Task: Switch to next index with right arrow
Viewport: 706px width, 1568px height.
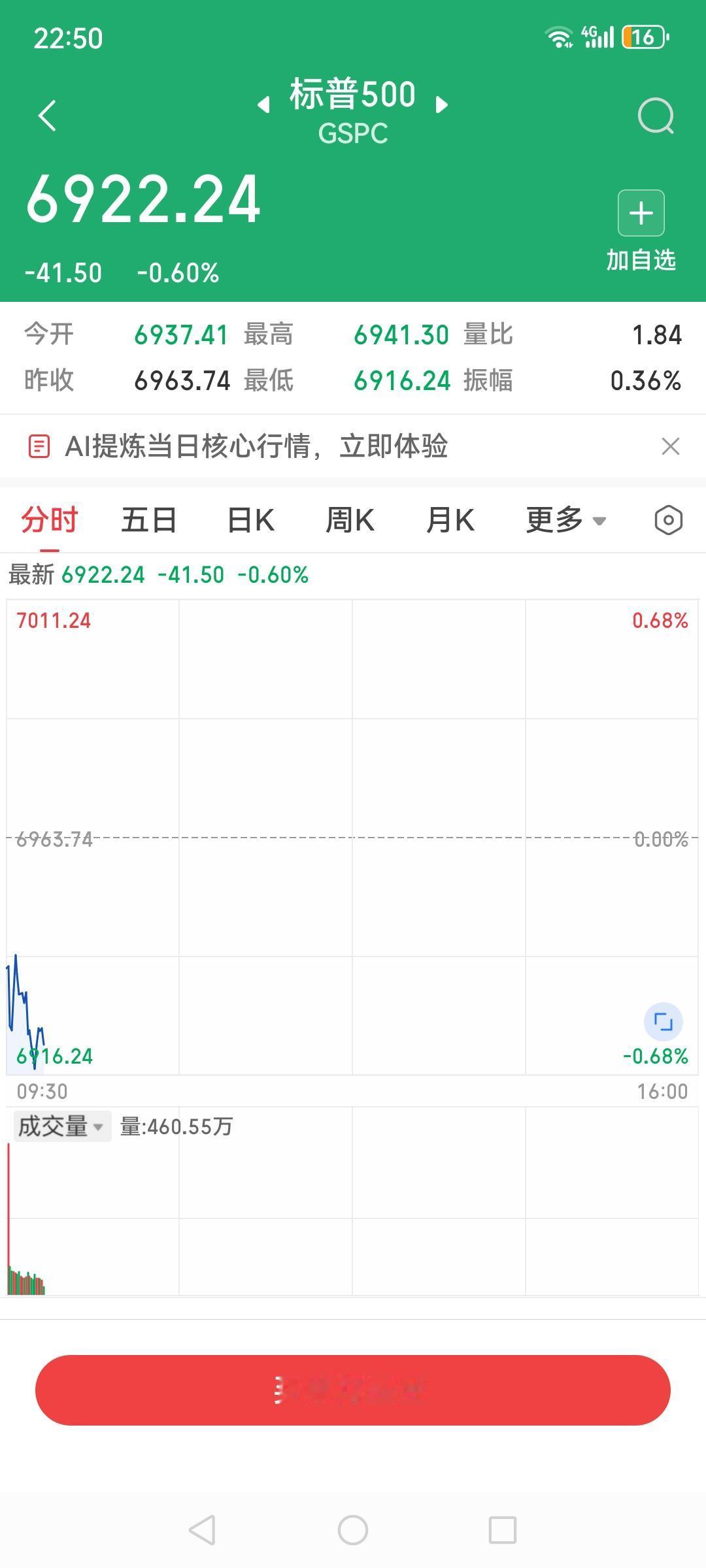Action: pos(442,105)
